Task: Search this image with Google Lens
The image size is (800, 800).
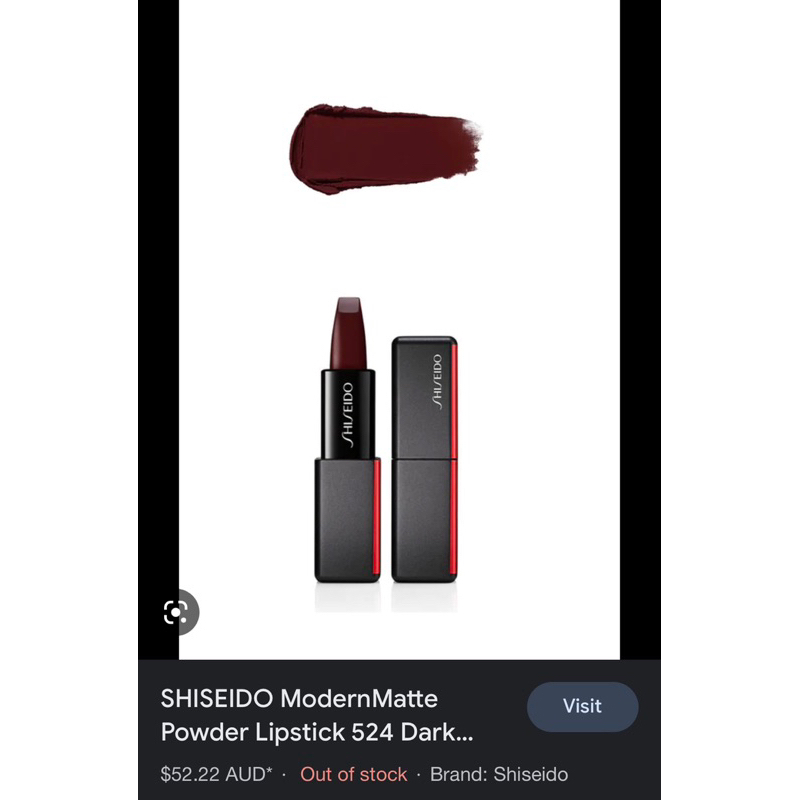Action: (176, 612)
